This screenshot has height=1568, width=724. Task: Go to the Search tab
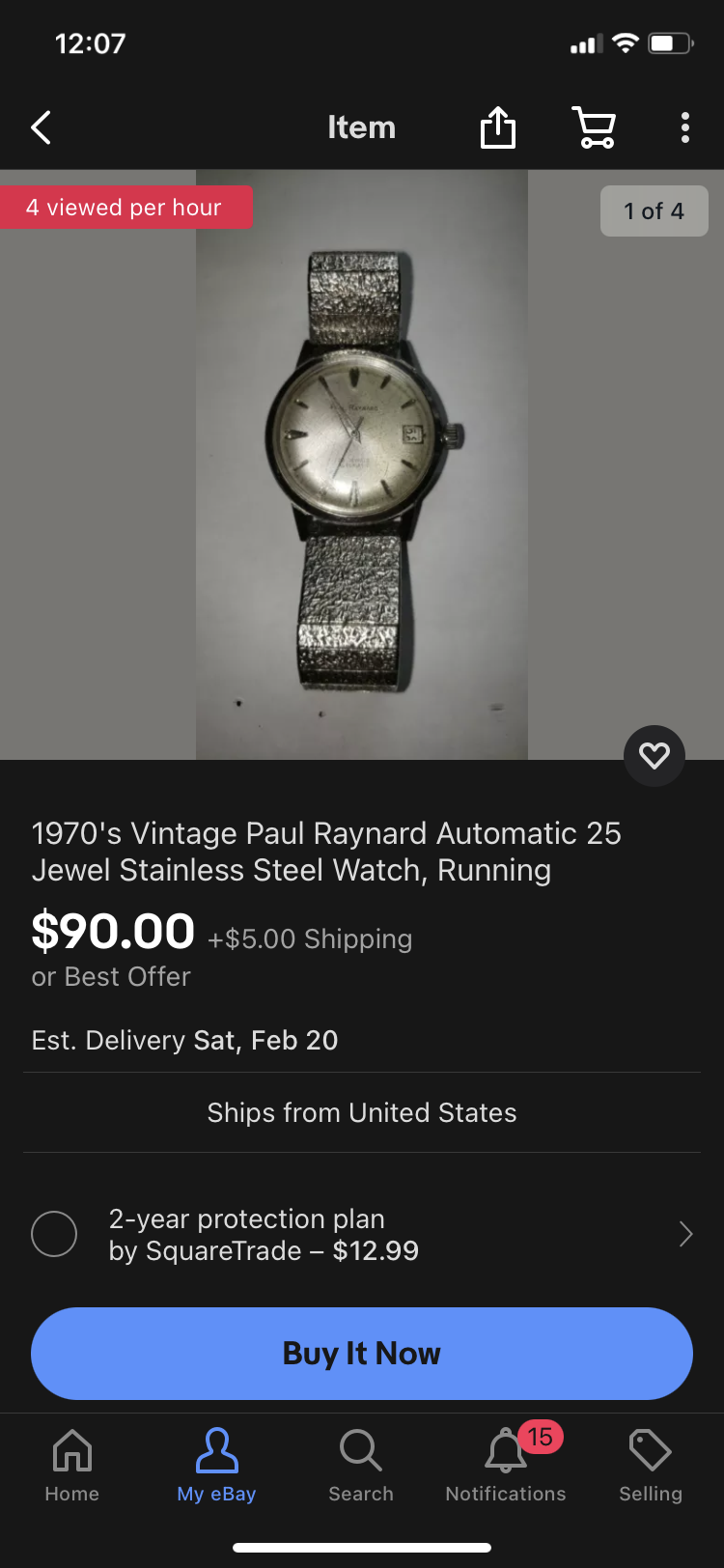(361, 1466)
